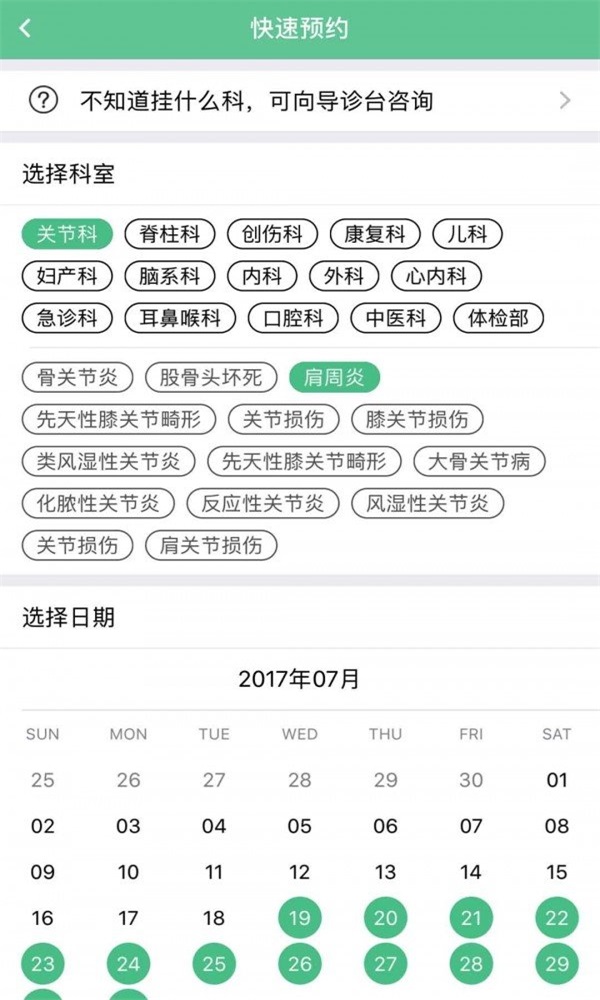600x1000 pixels.
Task: Pick July 19 on the calendar
Action: click(300, 918)
